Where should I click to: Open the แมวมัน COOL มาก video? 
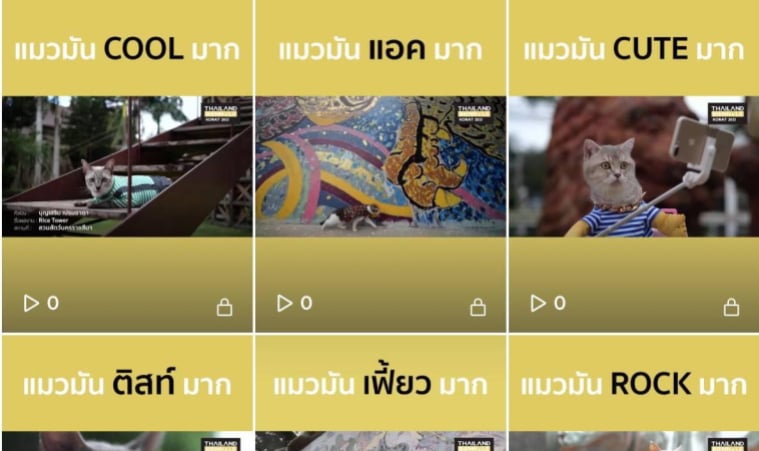pyautogui.click(x=126, y=166)
